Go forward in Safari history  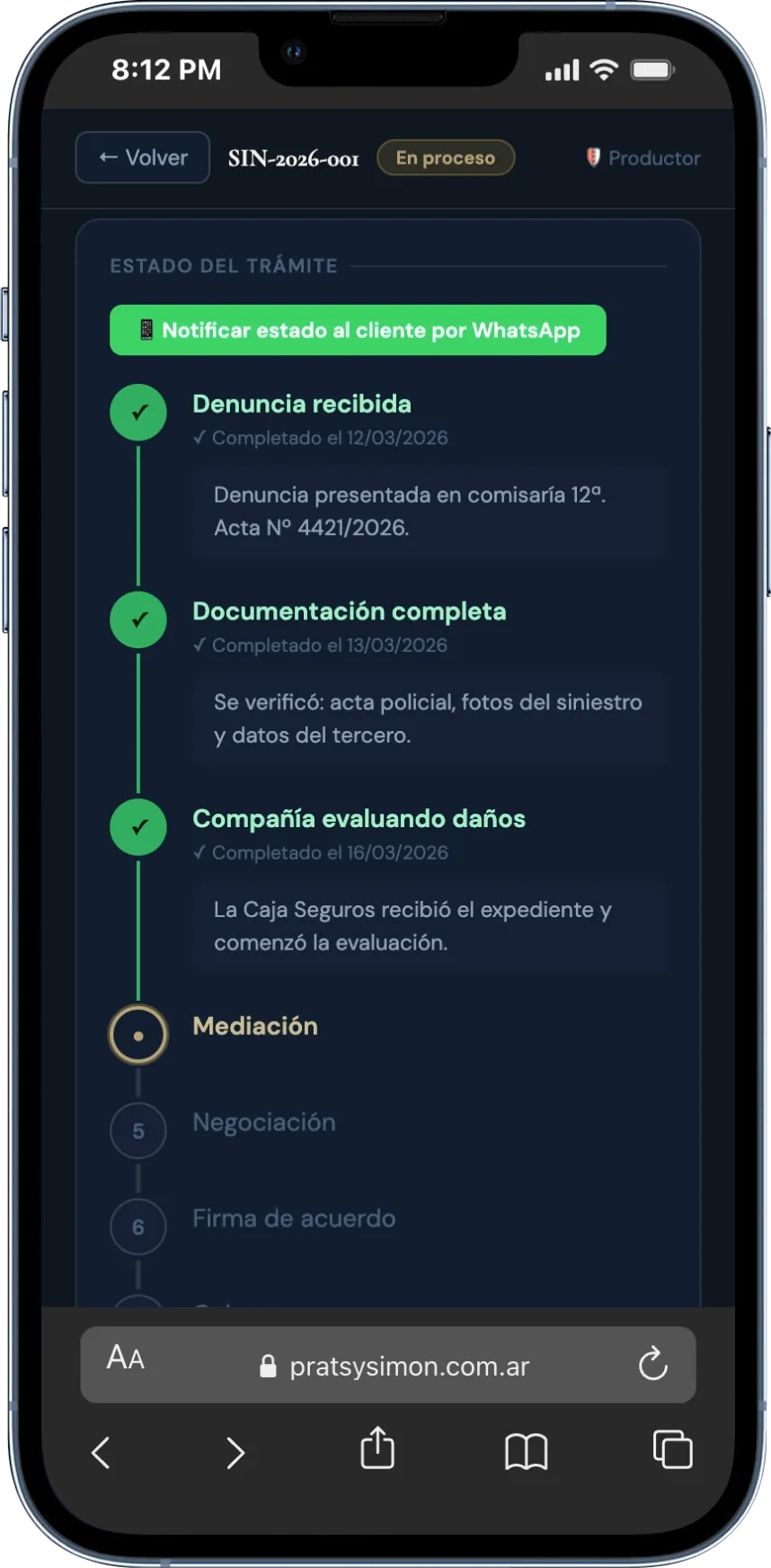tap(235, 1451)
